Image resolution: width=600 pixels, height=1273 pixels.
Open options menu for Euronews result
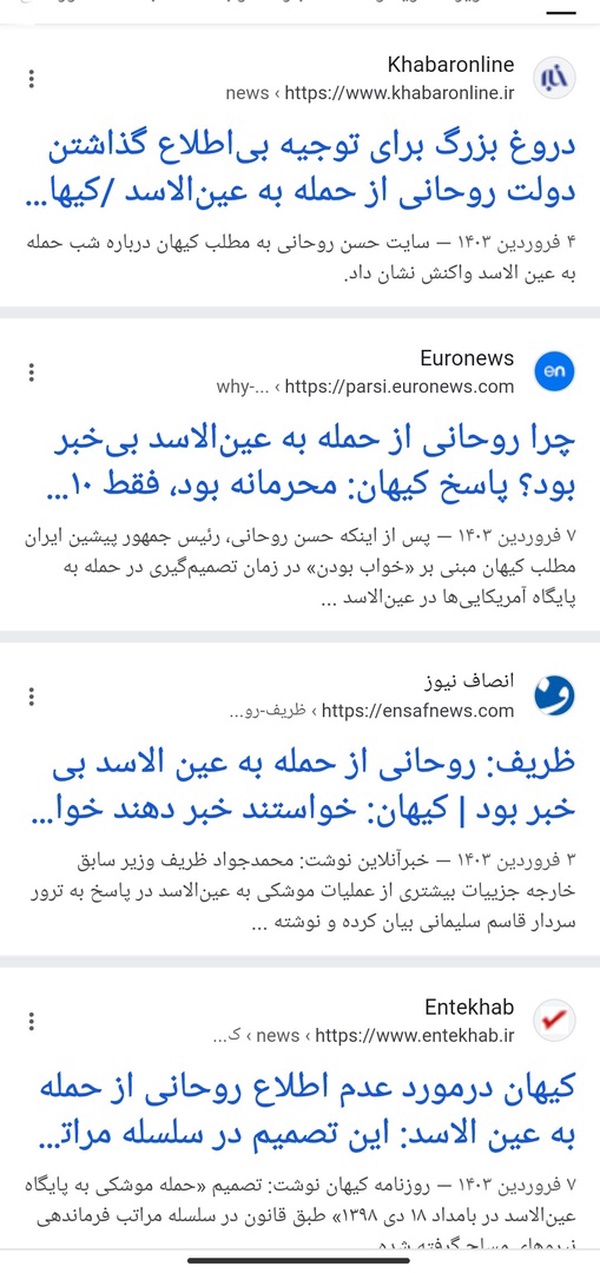[32, 372]
